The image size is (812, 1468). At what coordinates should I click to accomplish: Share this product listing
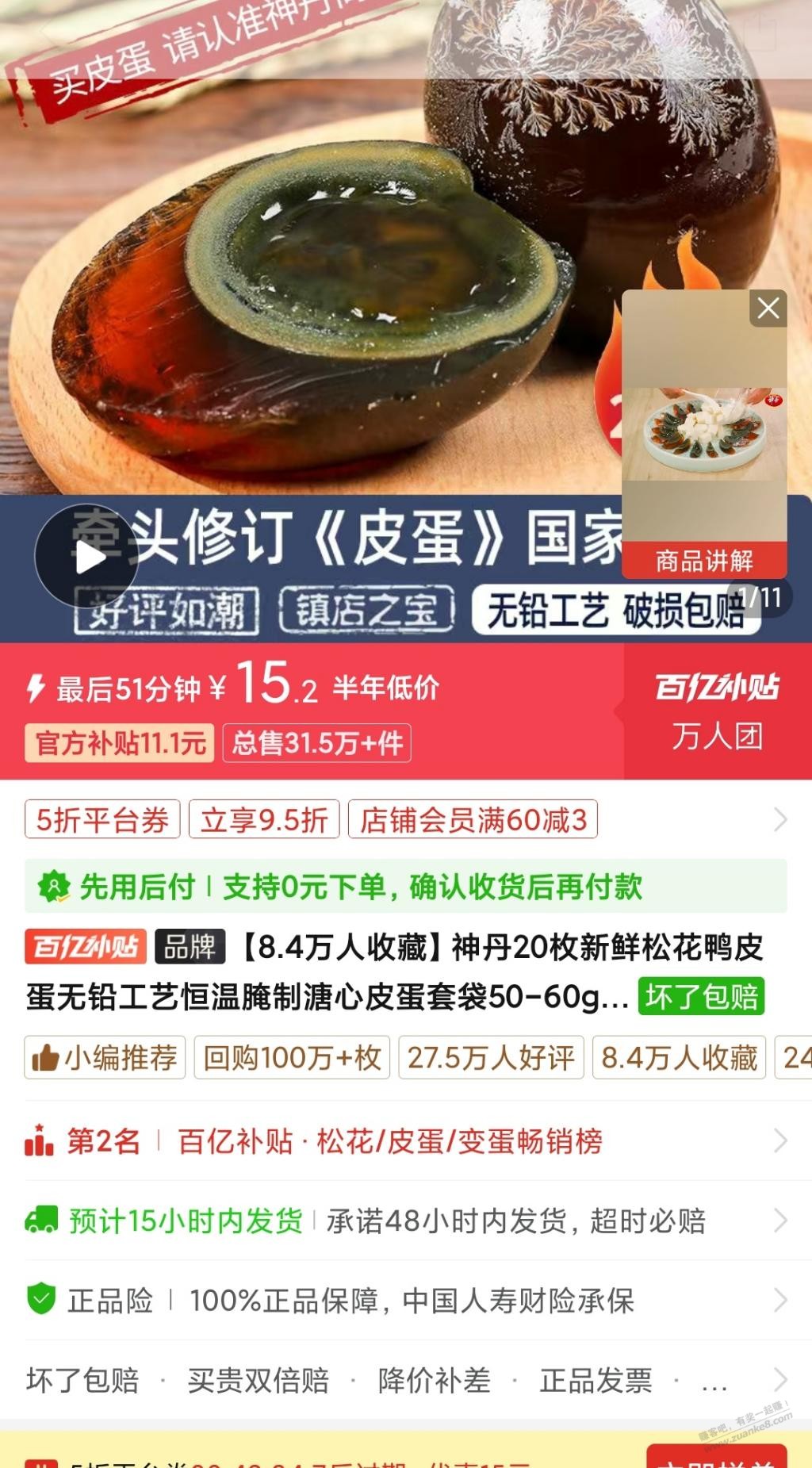(x=759, y=30)
